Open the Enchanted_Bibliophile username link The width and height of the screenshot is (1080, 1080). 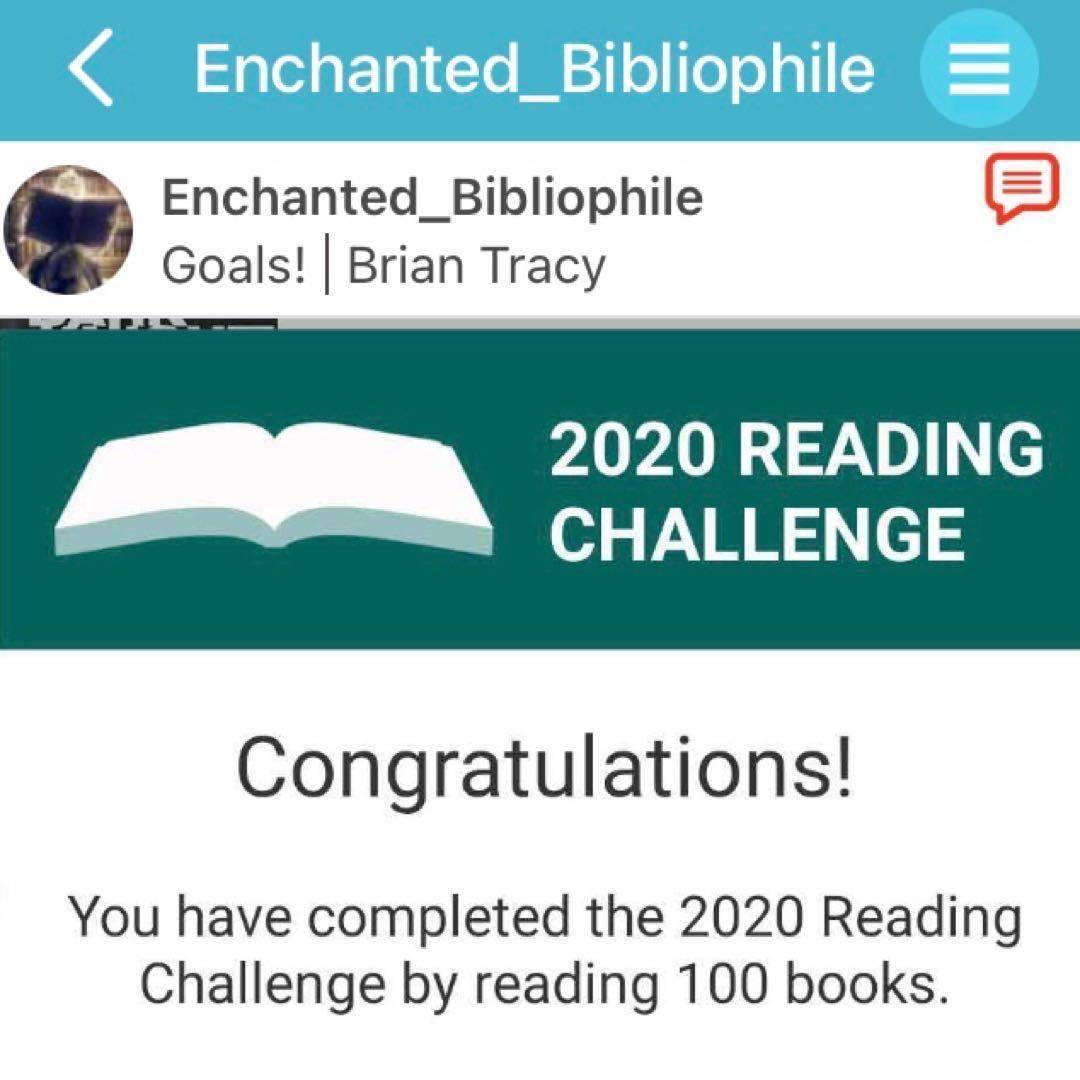tap(432, 197)
